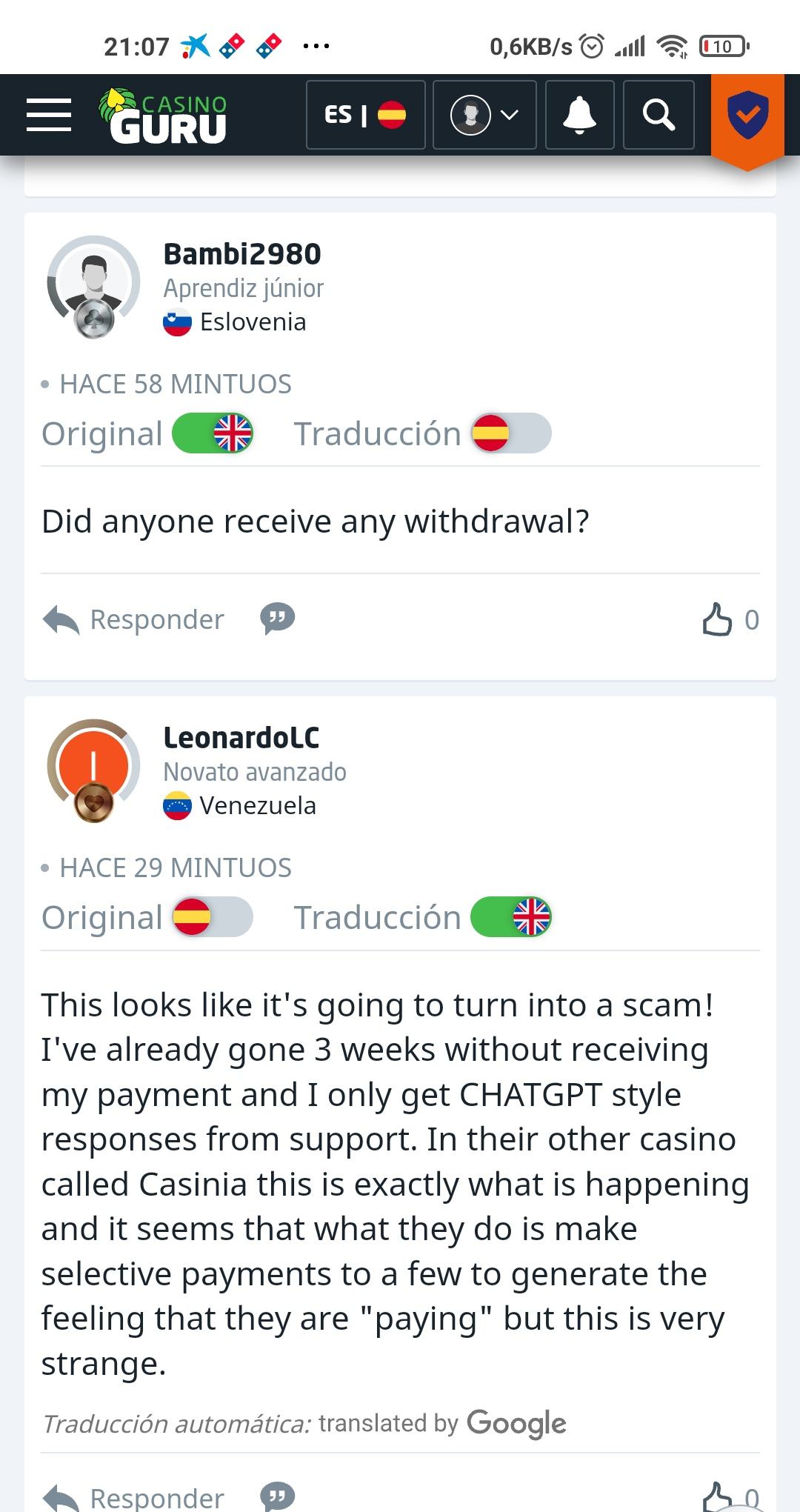Viewport: 800px width, 1512px height.
Task: Like LeonardoLC's post
Action: (717, 1496)
